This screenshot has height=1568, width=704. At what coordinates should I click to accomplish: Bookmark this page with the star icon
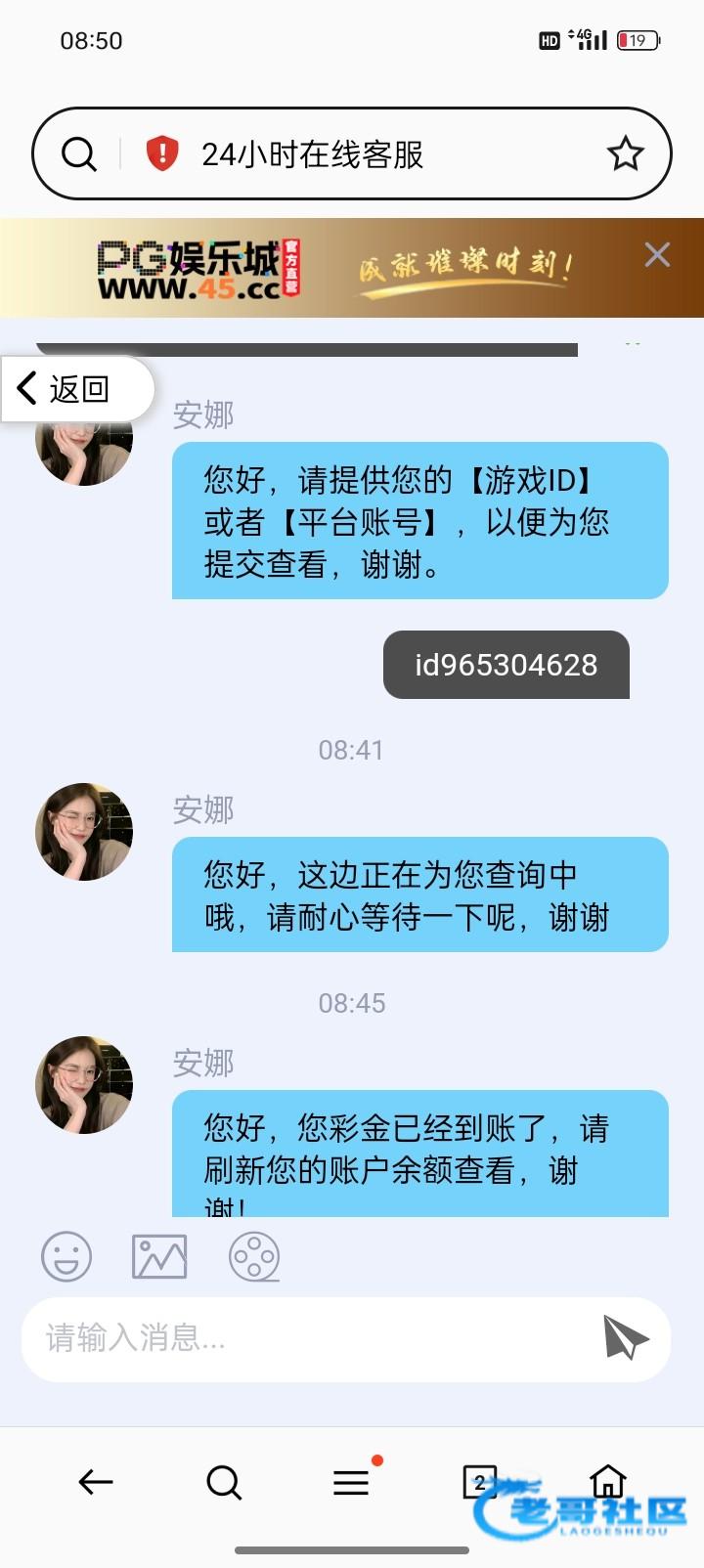point(625,154)
